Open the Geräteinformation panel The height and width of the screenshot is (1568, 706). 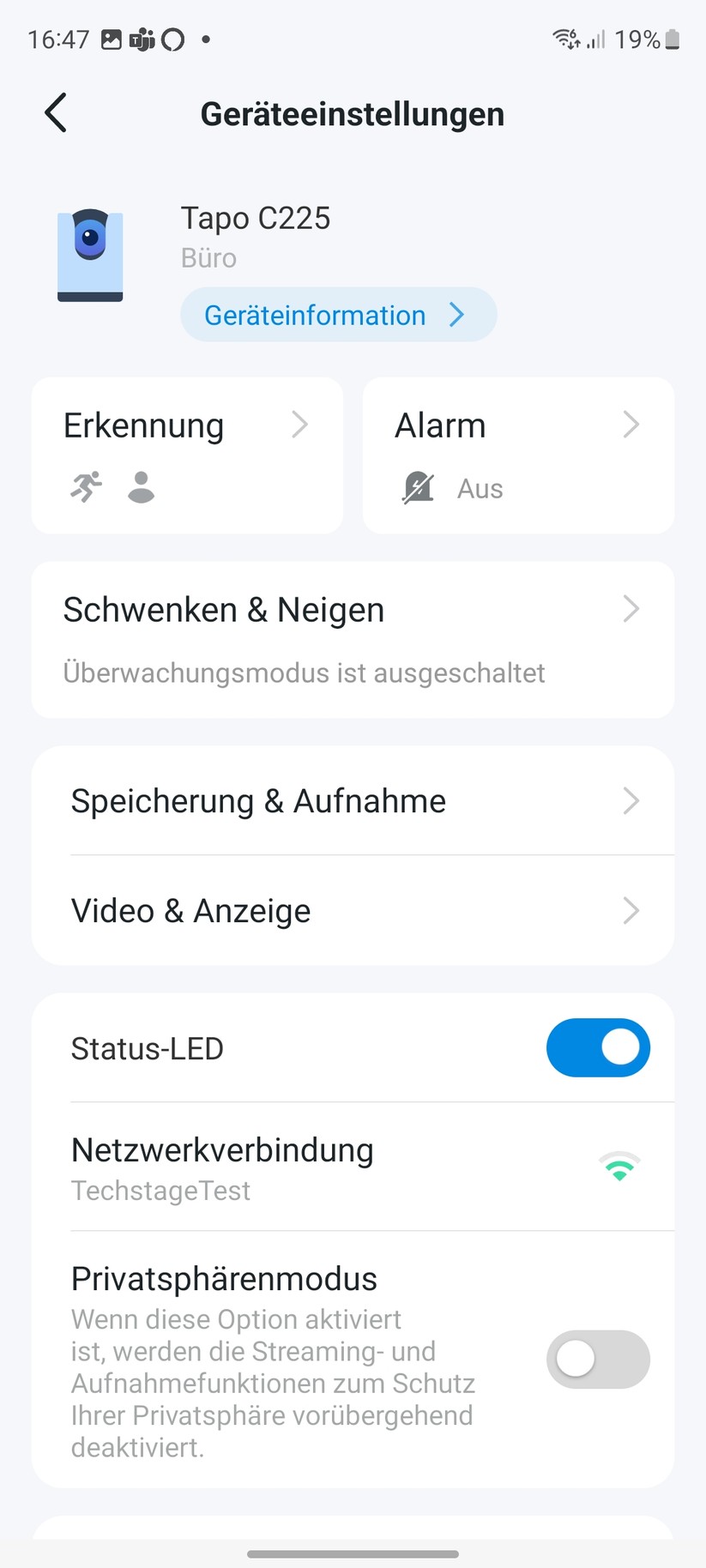tap(338, 315)
